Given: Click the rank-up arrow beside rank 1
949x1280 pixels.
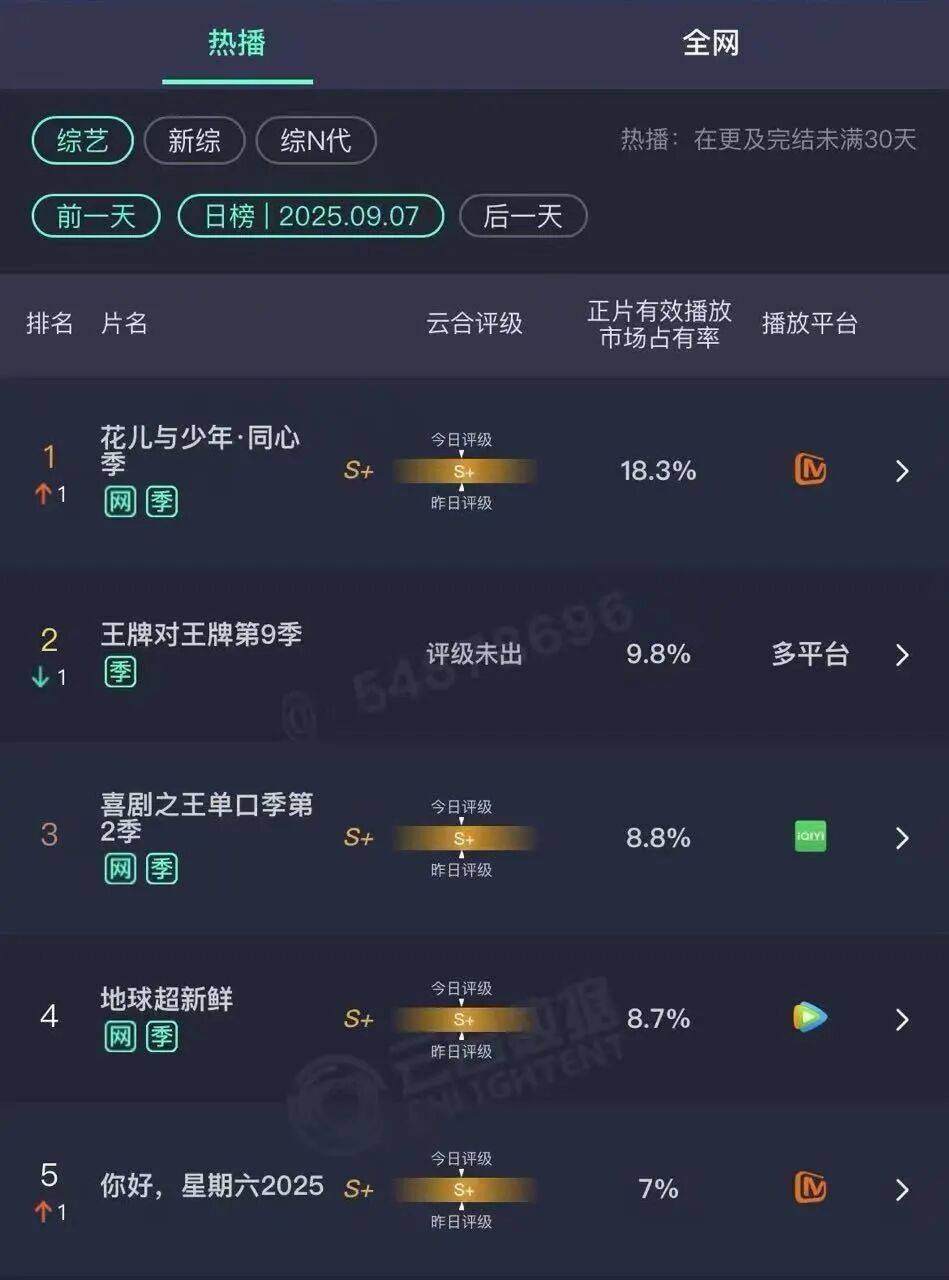Looking at the screenshot, I should (x=41, y=491).
